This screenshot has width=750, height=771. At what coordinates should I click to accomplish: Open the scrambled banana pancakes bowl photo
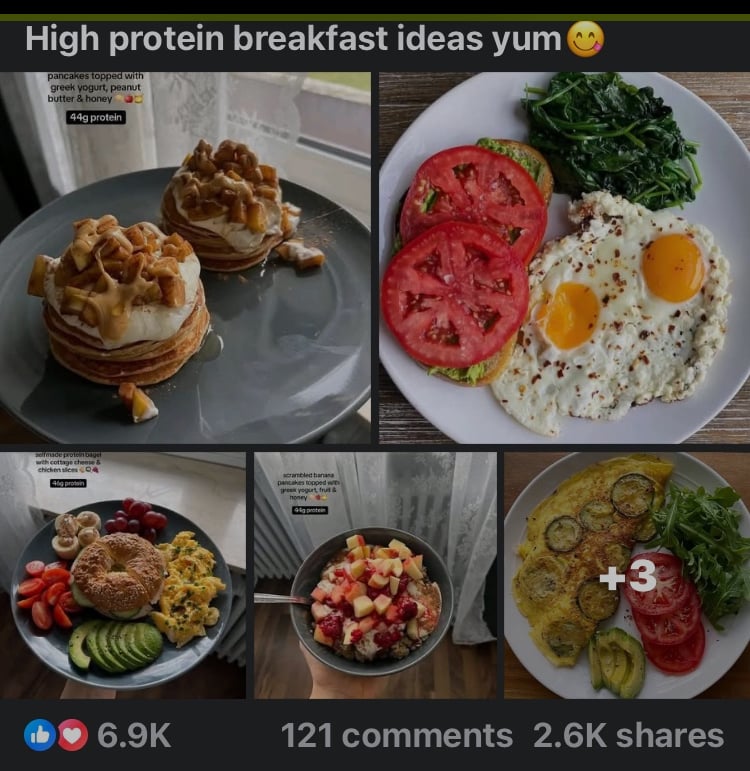pos(375,576)
